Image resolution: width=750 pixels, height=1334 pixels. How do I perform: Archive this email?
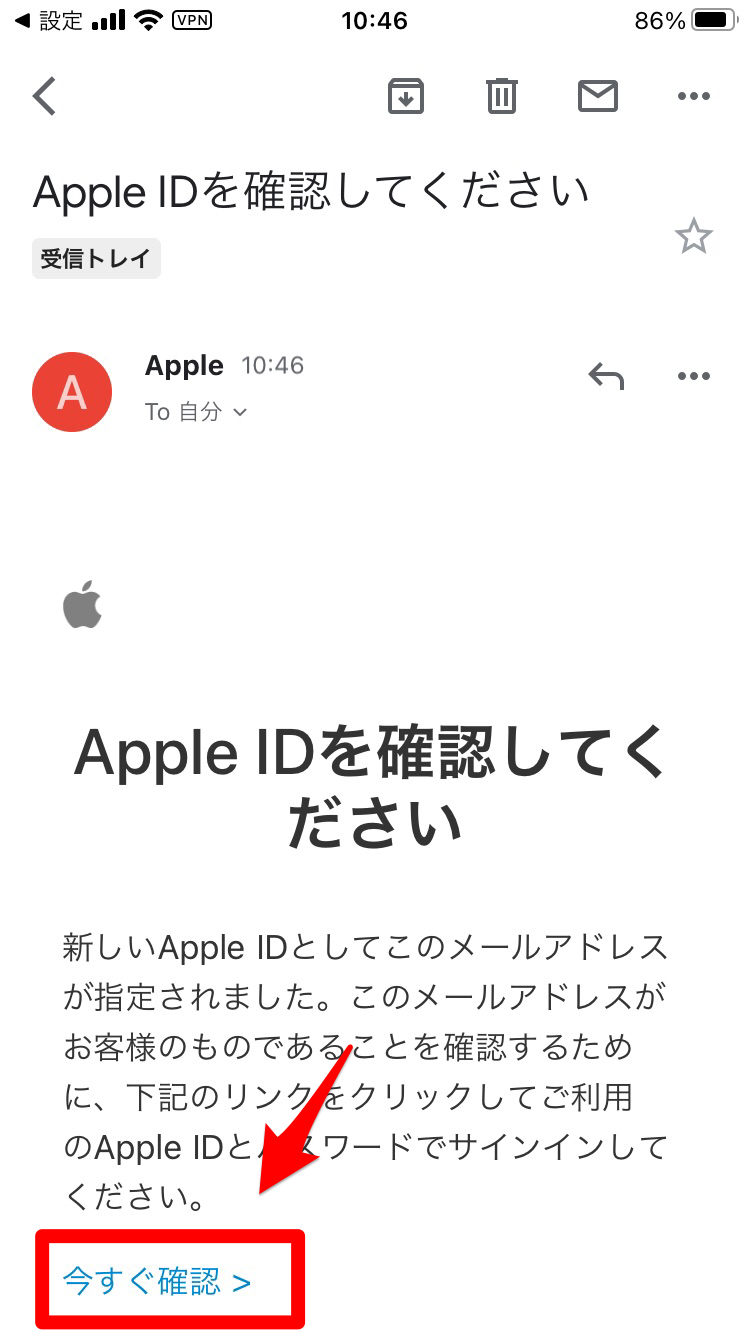tap(405, 96)
